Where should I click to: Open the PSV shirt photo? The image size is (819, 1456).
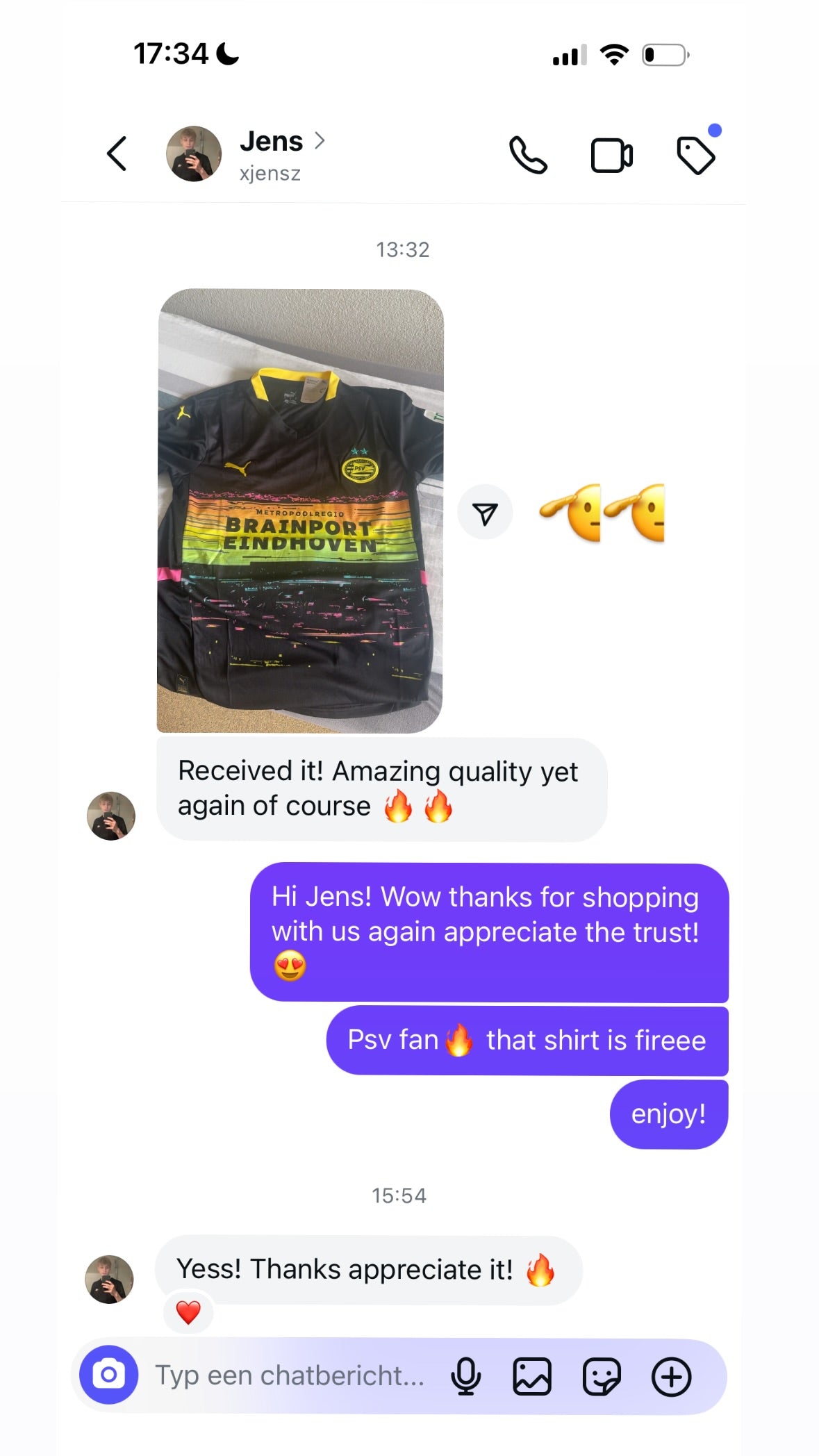pos(300,511)
